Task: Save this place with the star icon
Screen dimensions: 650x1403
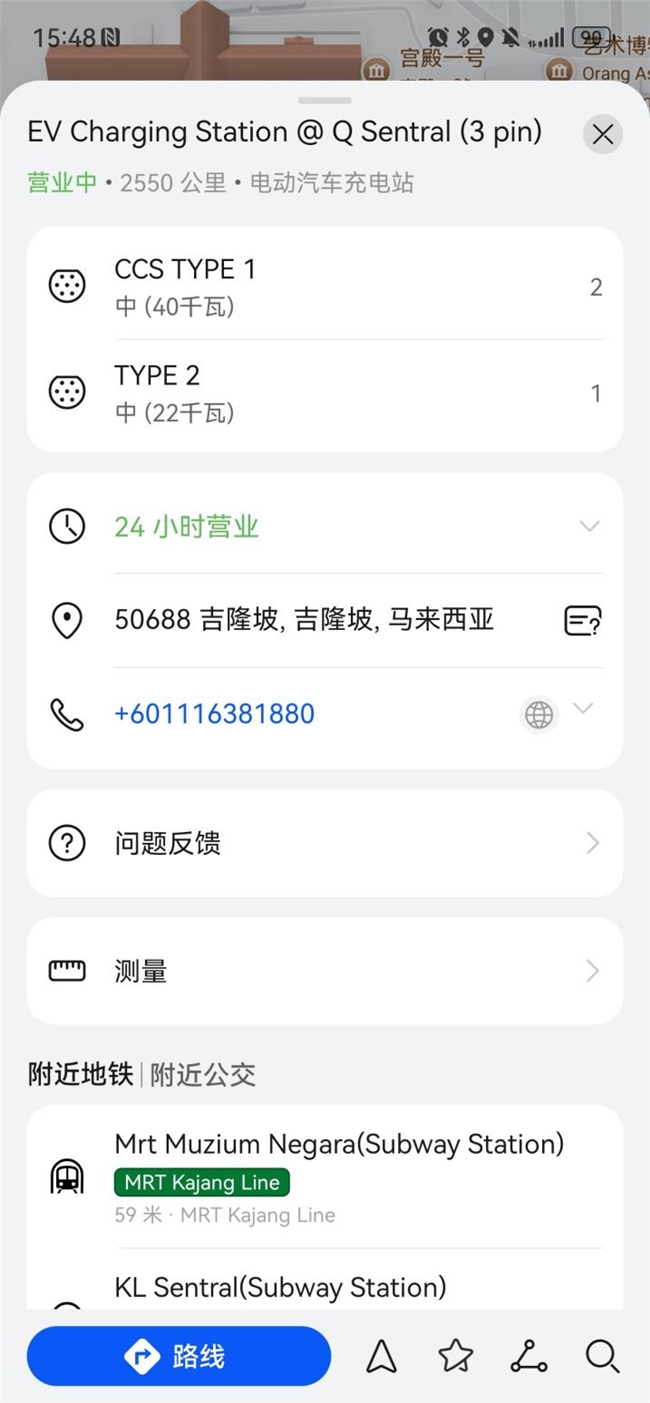Action: point(455,1356)
